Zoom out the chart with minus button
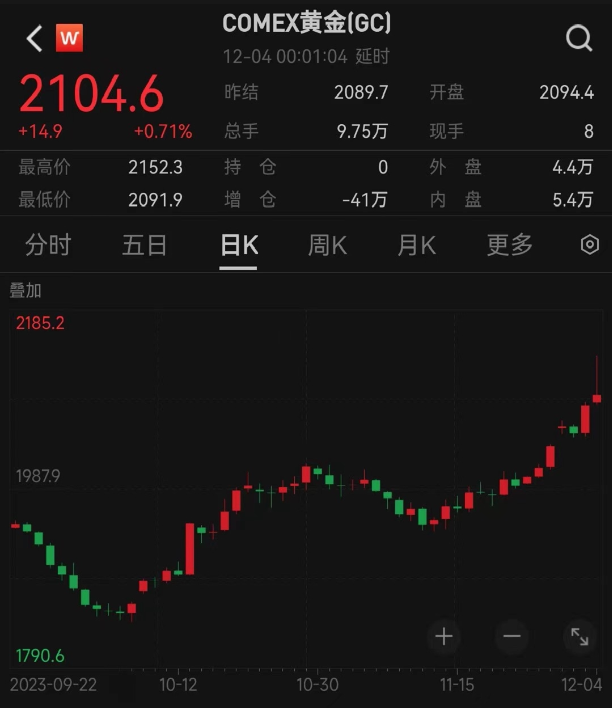Image resolution: width=612 pixels, height=708 pixels. 512,636
